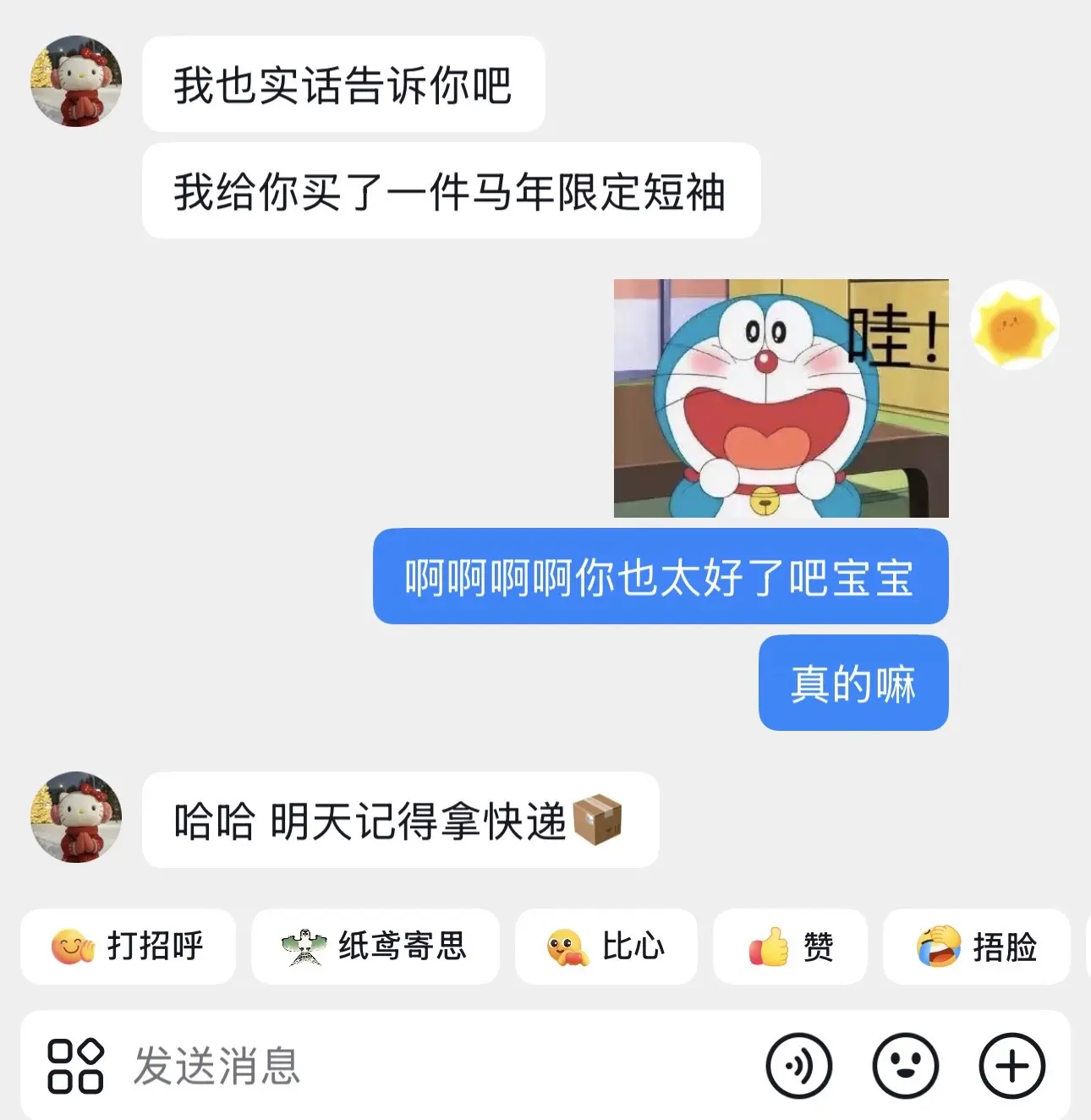Tap the 捂脸 quick reply button
Viewport: 1091px width, 1120px height.
pos(974,947)
